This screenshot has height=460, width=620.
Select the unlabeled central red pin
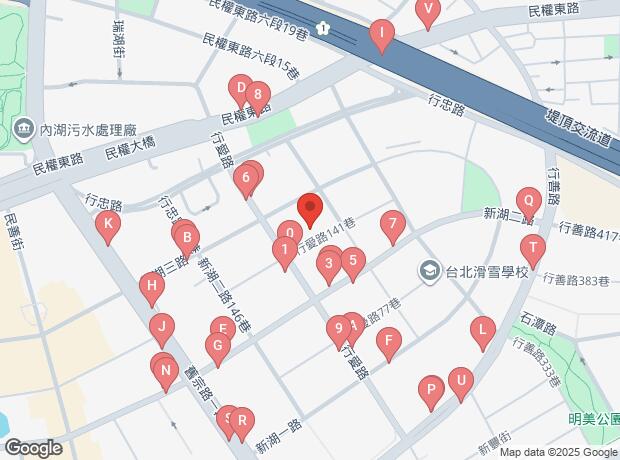click(310, 210)
